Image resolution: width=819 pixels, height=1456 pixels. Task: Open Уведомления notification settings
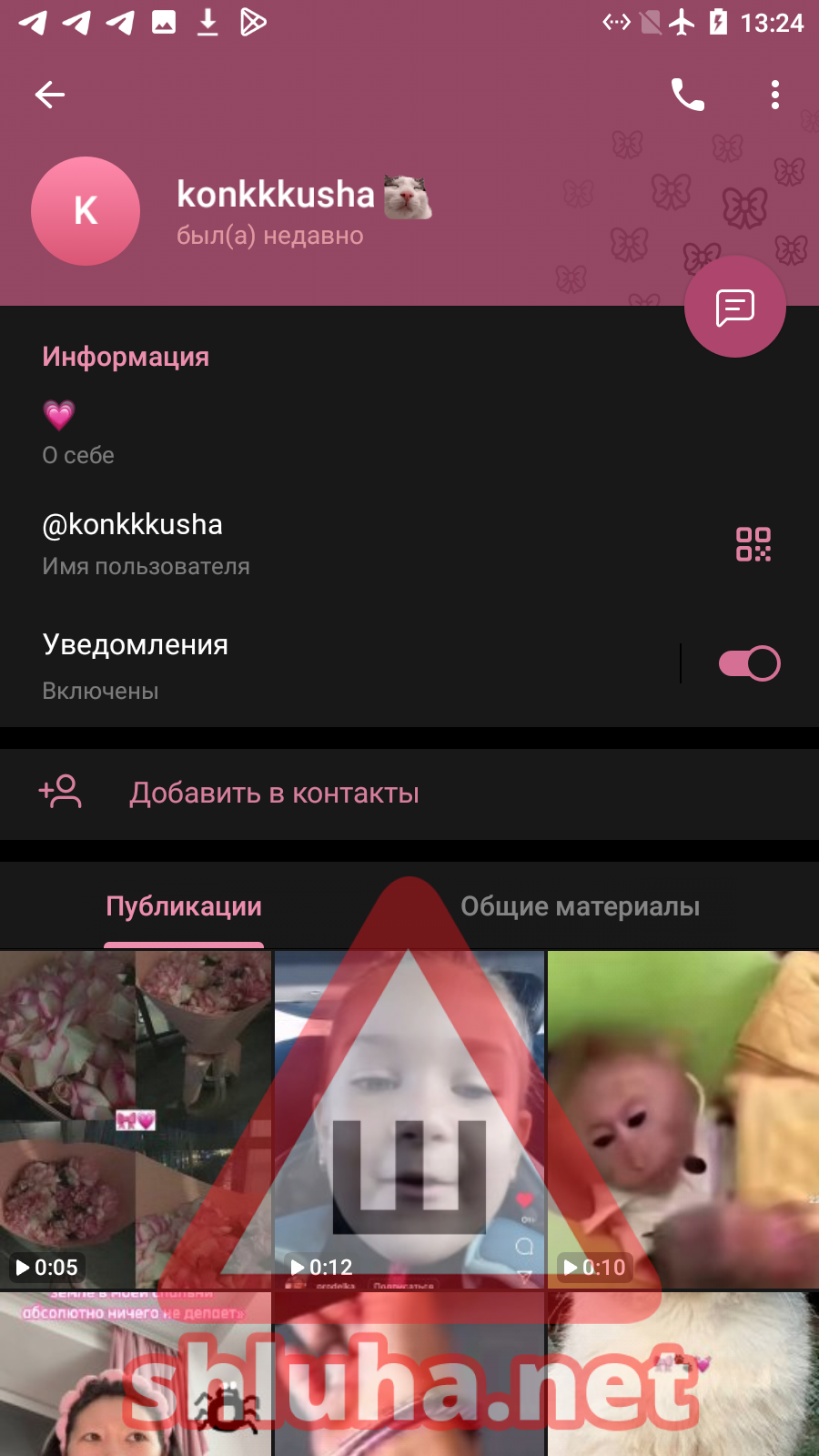pos(339,666)
